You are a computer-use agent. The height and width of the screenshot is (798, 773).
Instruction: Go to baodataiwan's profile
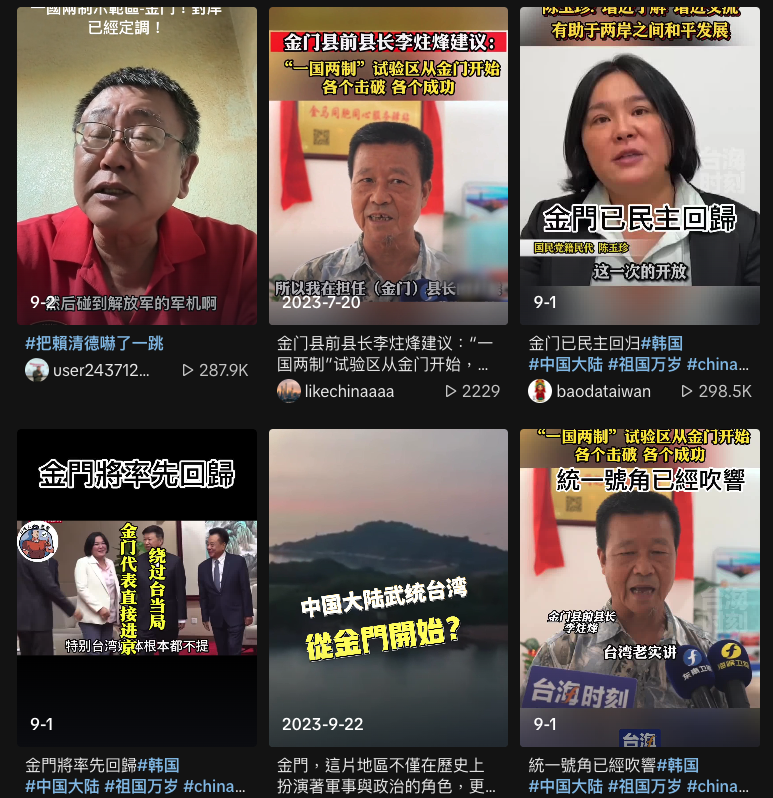pos(603,391)
